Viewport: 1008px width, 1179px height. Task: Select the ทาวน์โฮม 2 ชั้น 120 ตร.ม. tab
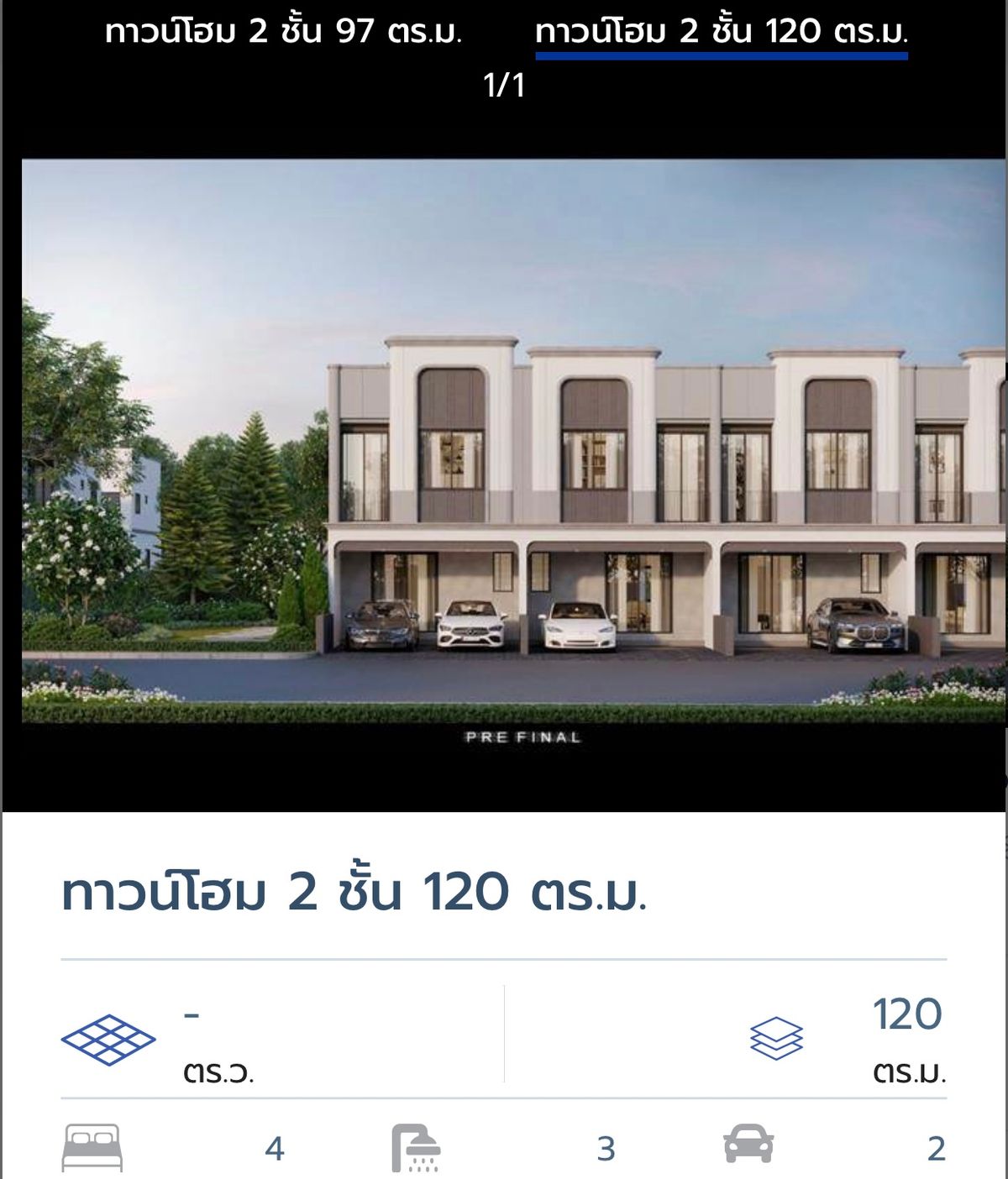click(x=721, y=32)
